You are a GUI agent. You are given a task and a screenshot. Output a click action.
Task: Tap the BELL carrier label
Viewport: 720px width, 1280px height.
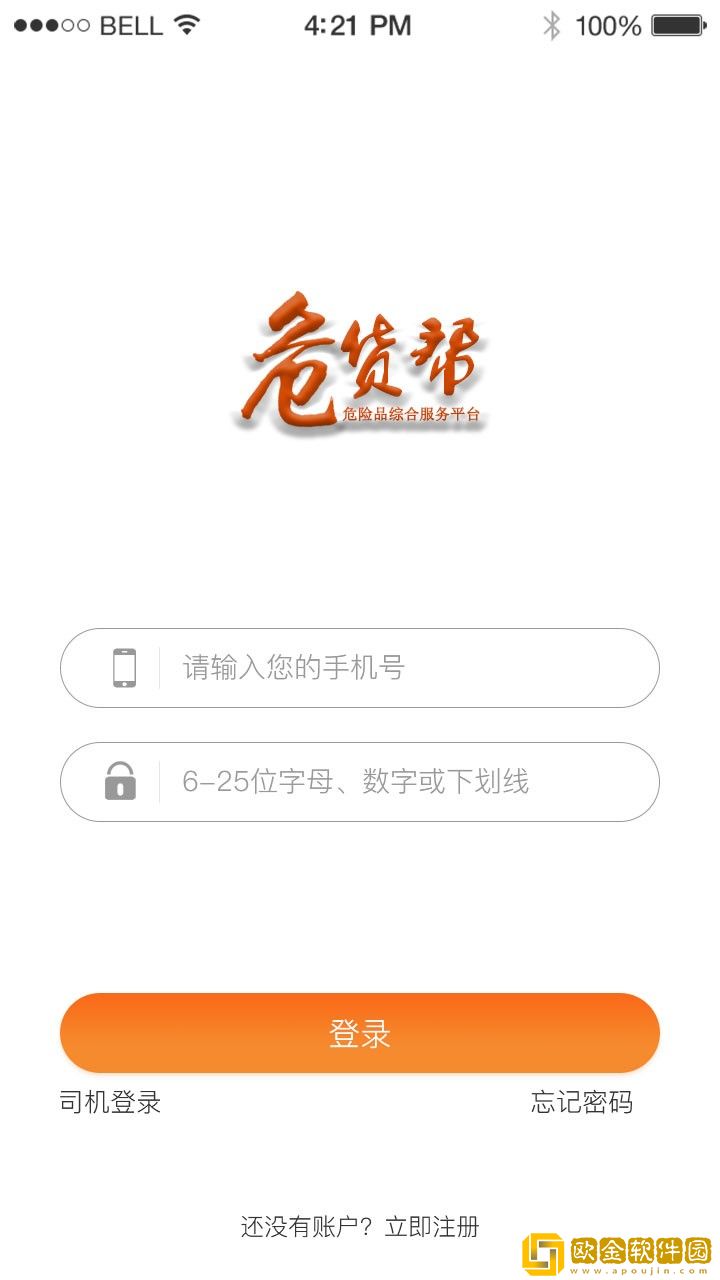pos(130,25)
